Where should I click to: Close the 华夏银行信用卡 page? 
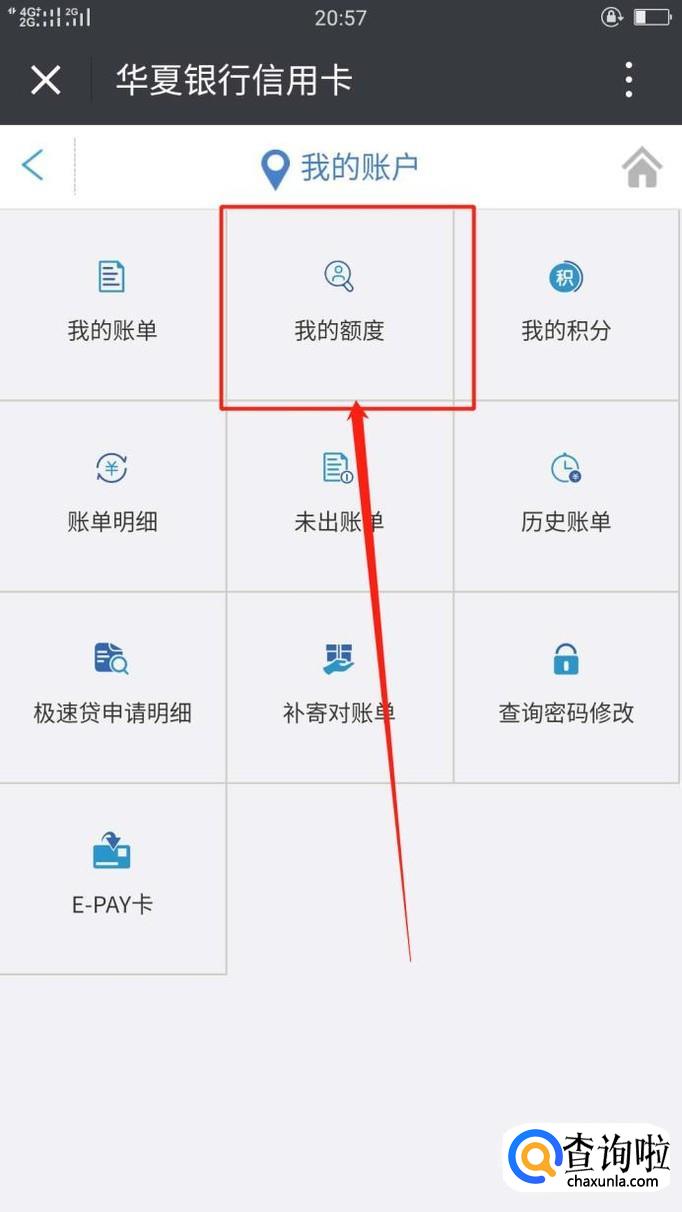(46, 80)
